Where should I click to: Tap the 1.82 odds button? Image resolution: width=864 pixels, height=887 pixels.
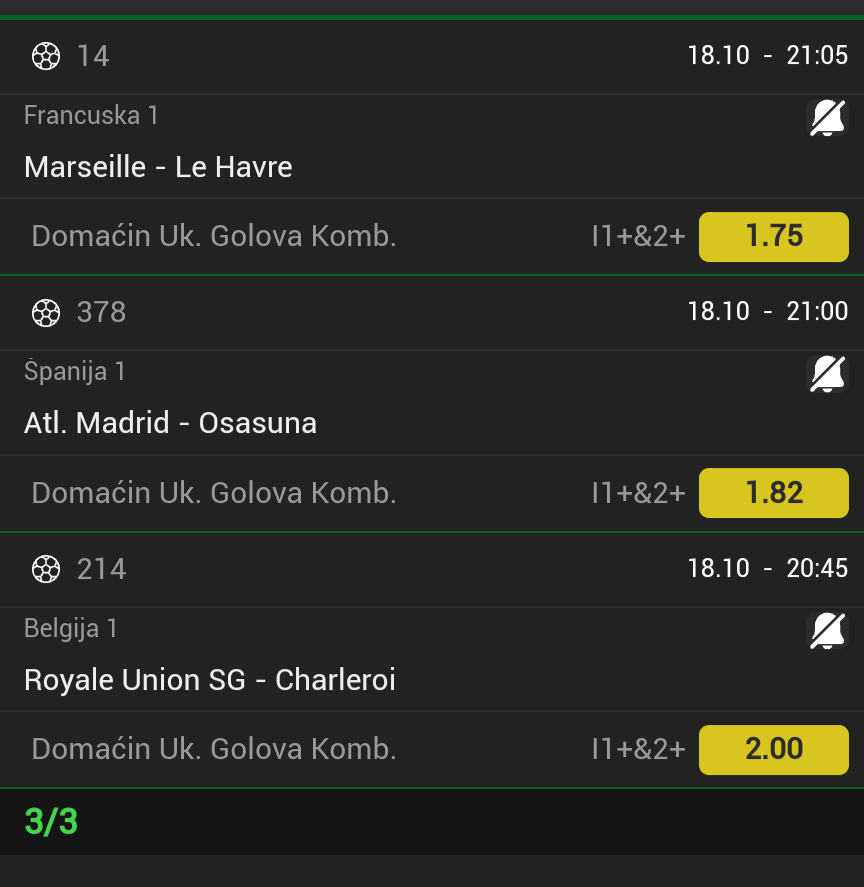click(773, 493)
